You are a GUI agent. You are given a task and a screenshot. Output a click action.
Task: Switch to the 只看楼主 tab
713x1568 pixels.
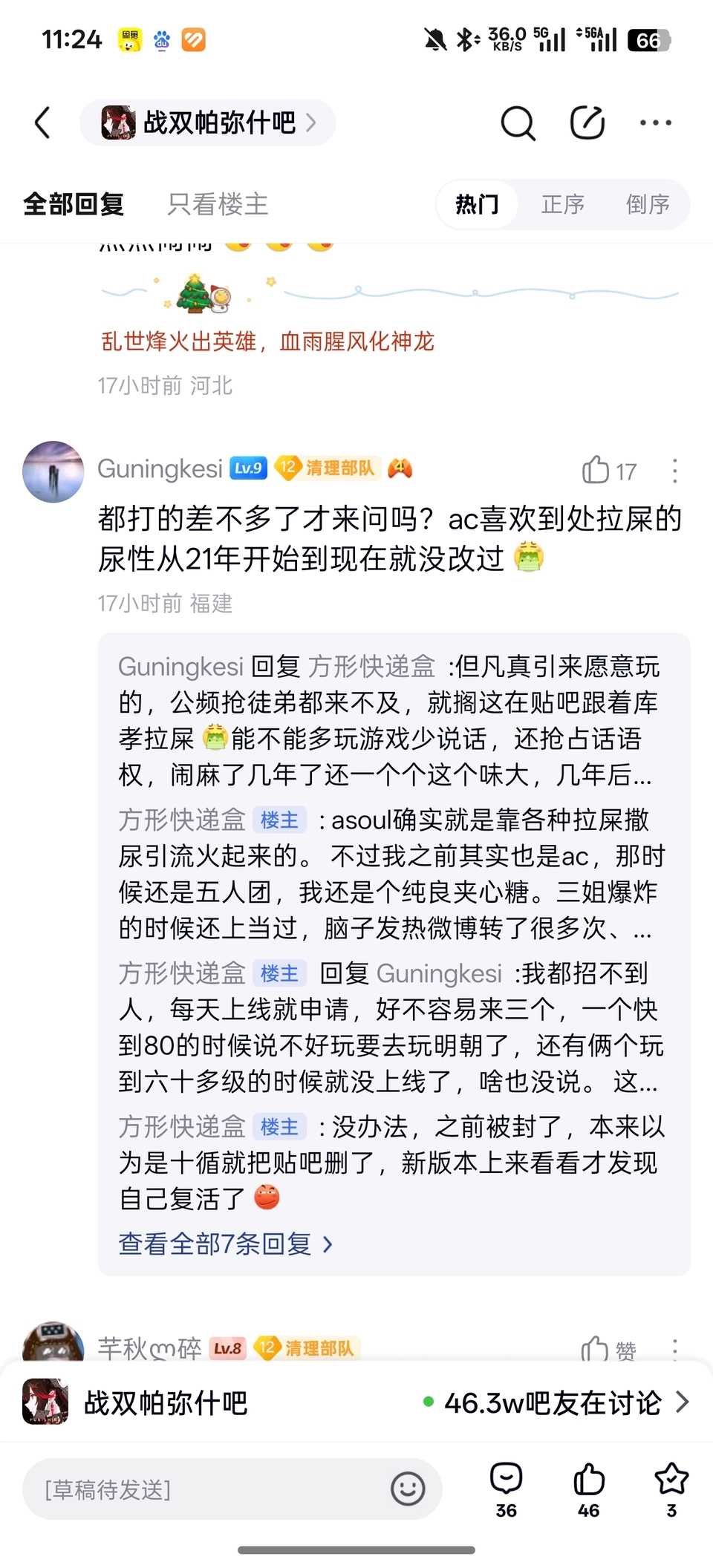[218, 204]
